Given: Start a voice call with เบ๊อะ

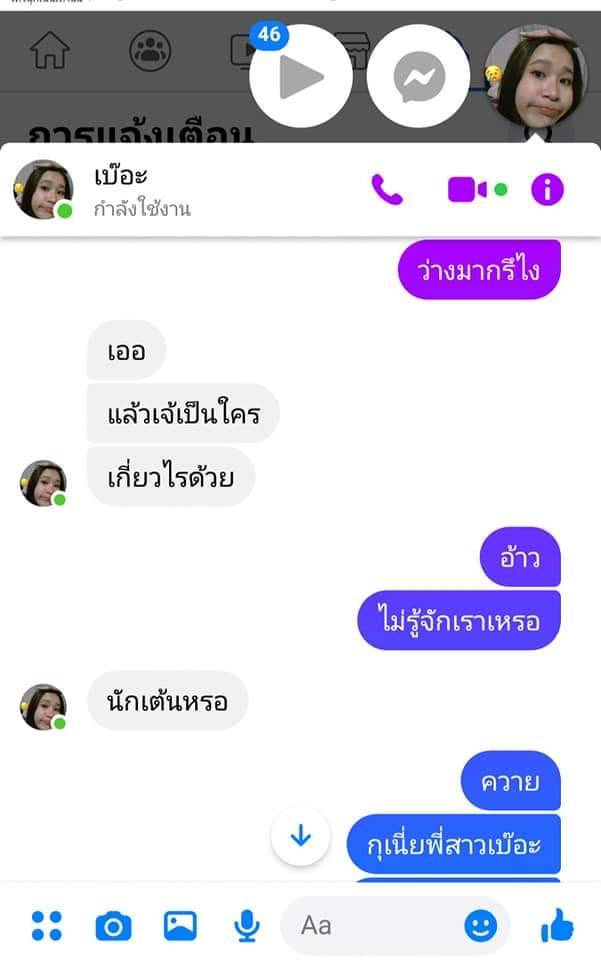Looking at the screenshot, I should 387,189.
